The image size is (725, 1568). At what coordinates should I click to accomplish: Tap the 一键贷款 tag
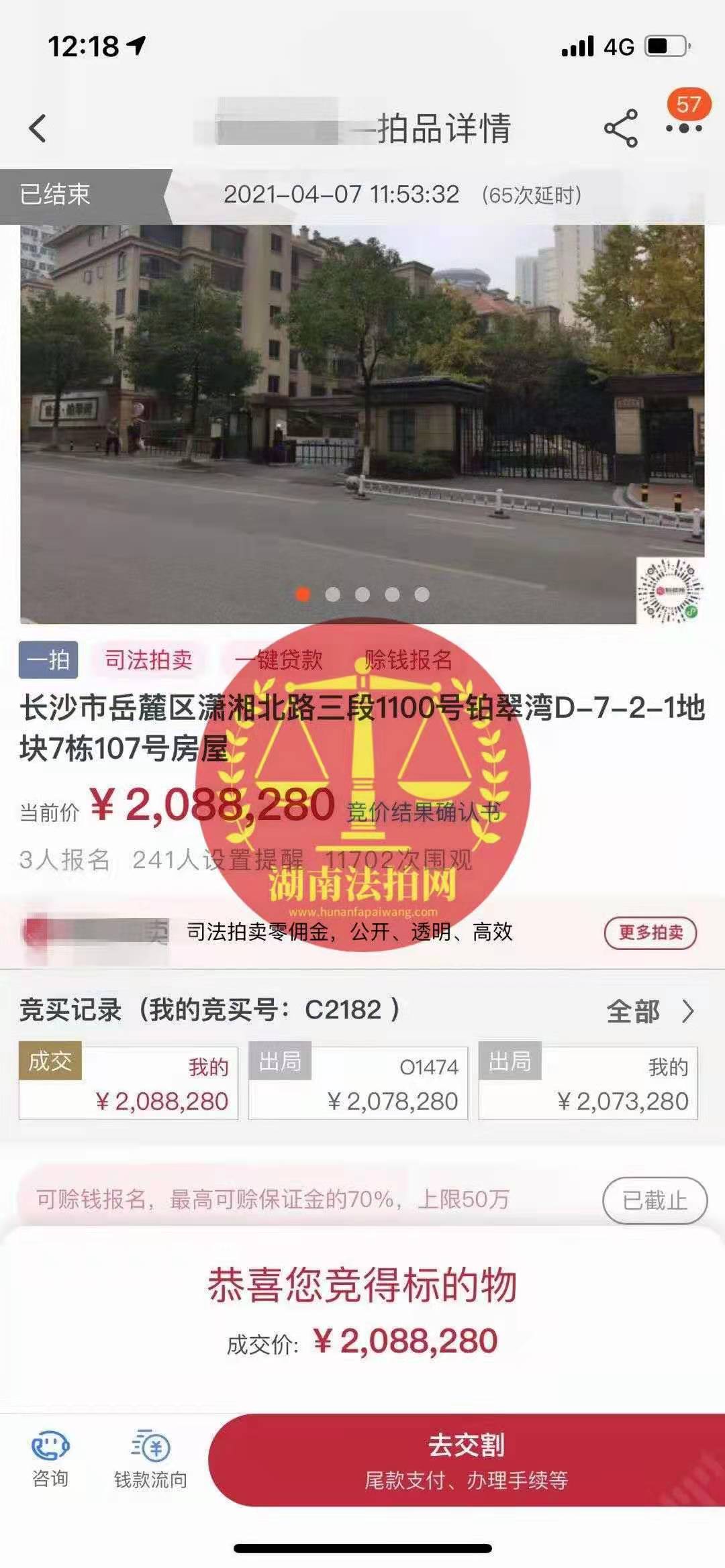[x=279, y=660]
